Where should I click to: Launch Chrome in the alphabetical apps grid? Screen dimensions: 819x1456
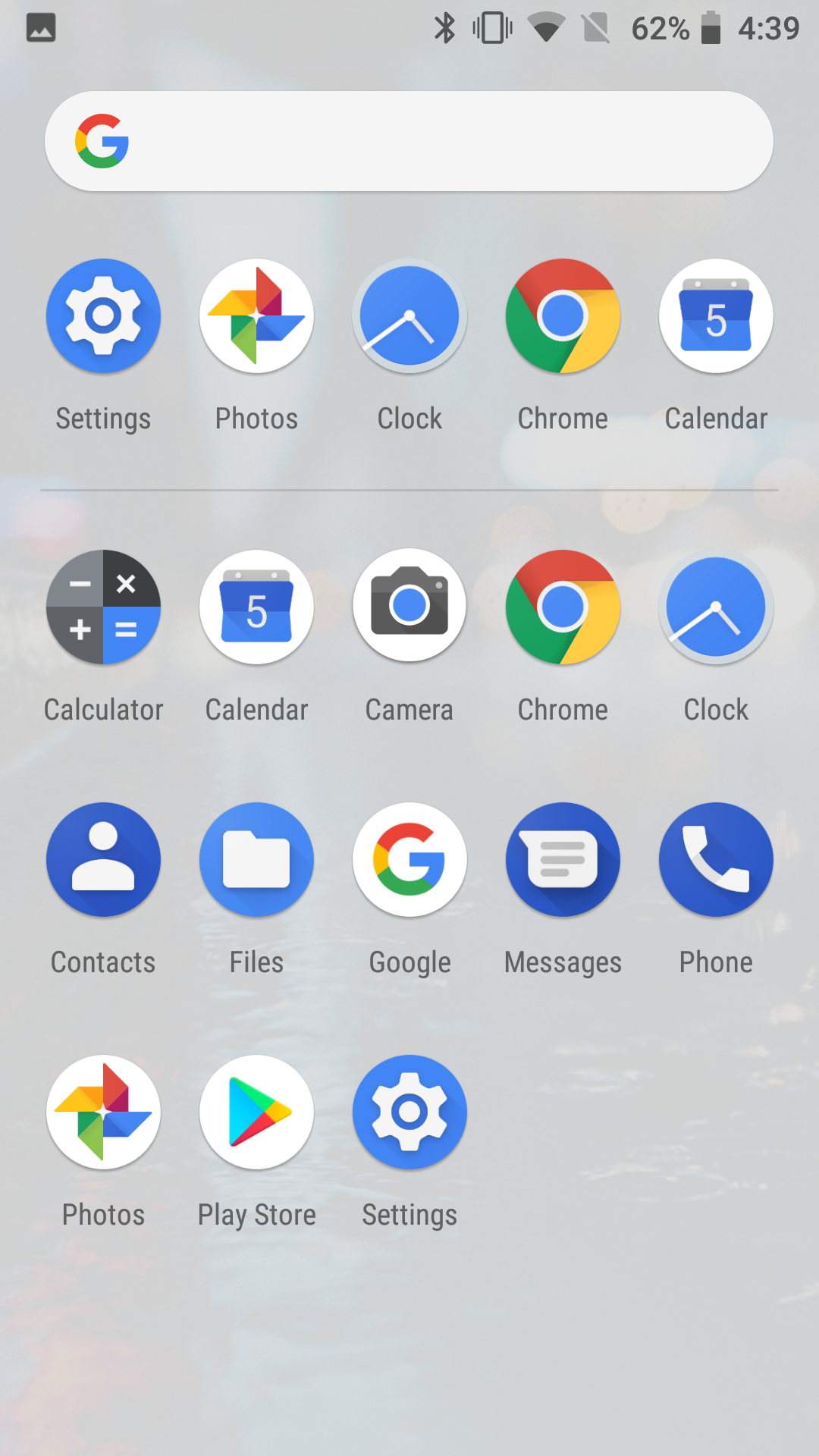563,607
